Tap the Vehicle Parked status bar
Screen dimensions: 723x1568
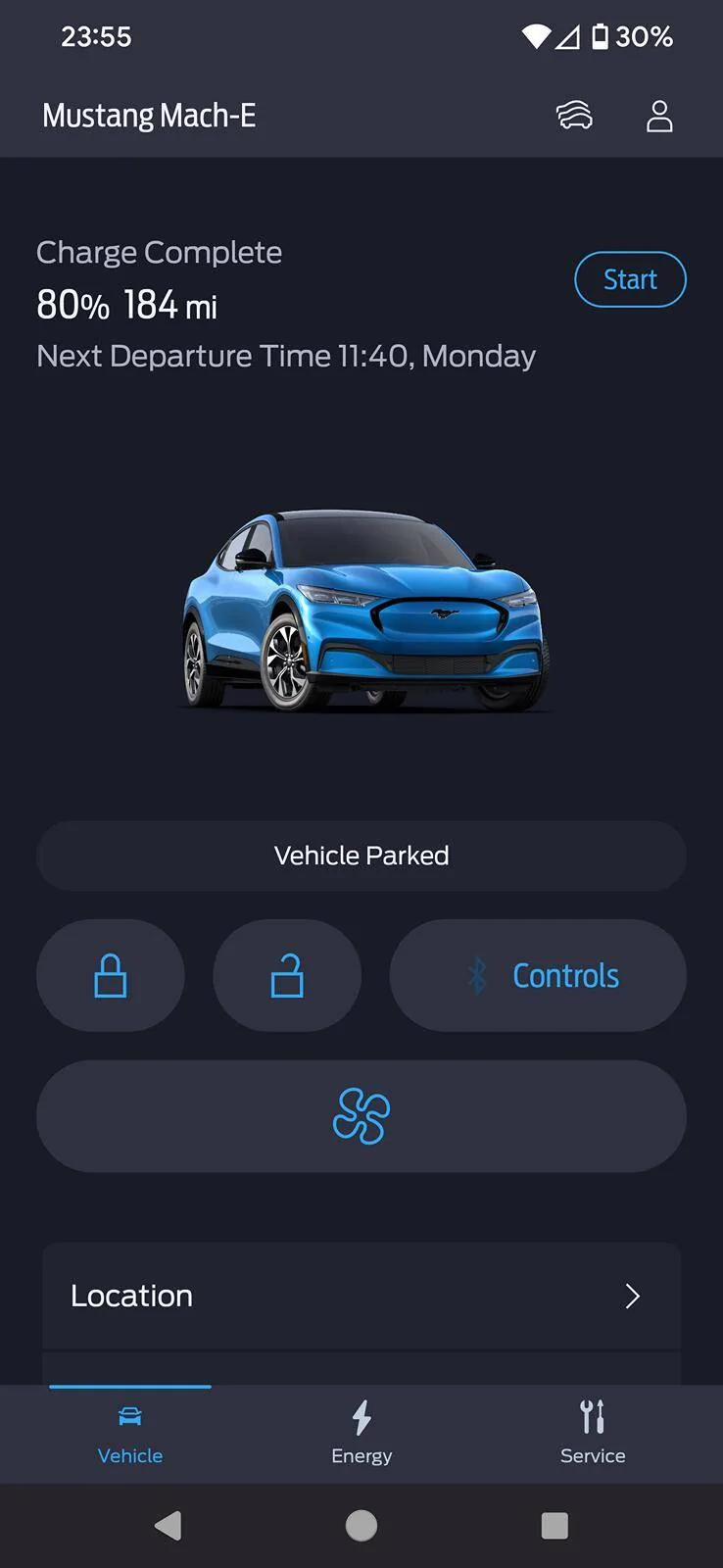point(361,855)
